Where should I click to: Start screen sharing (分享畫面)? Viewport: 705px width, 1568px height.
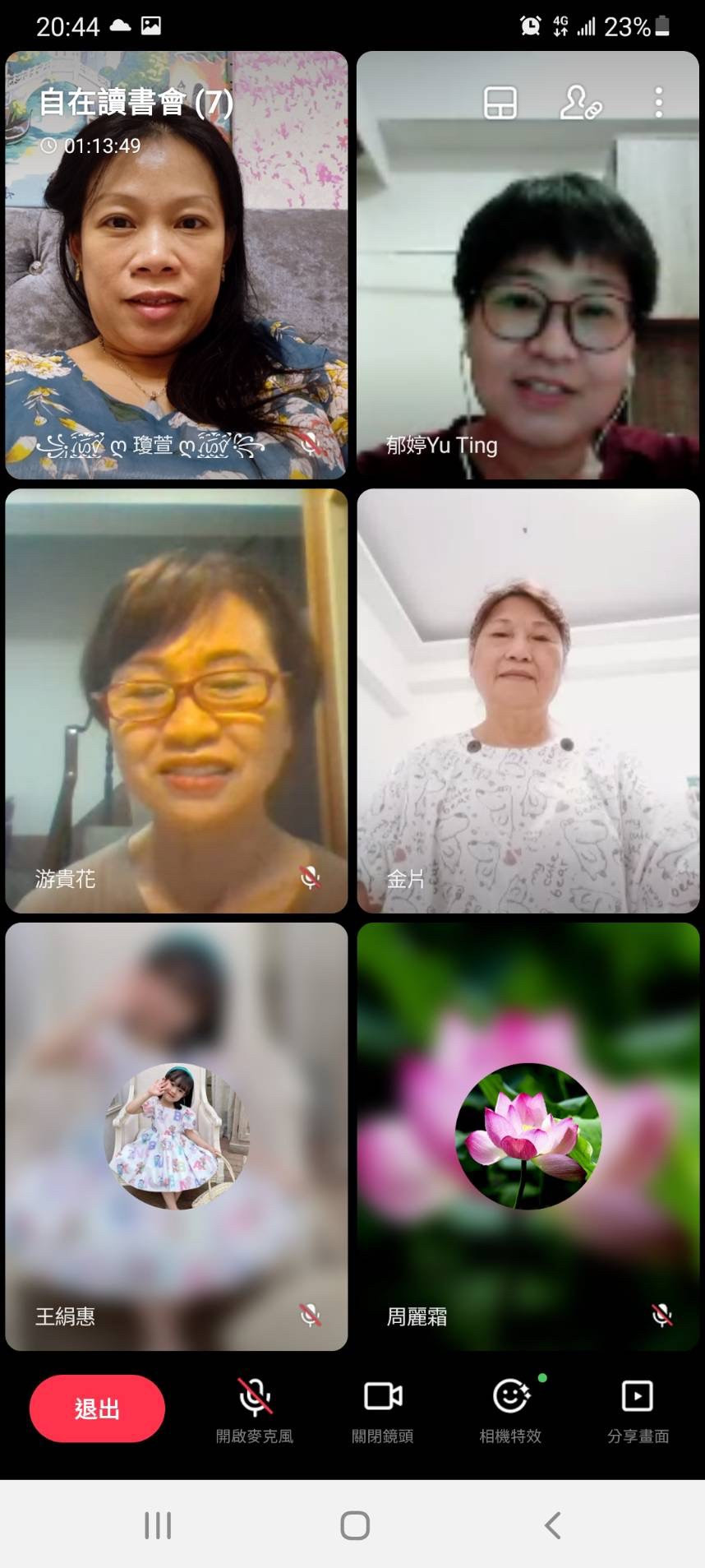[x=638, y=1408]
